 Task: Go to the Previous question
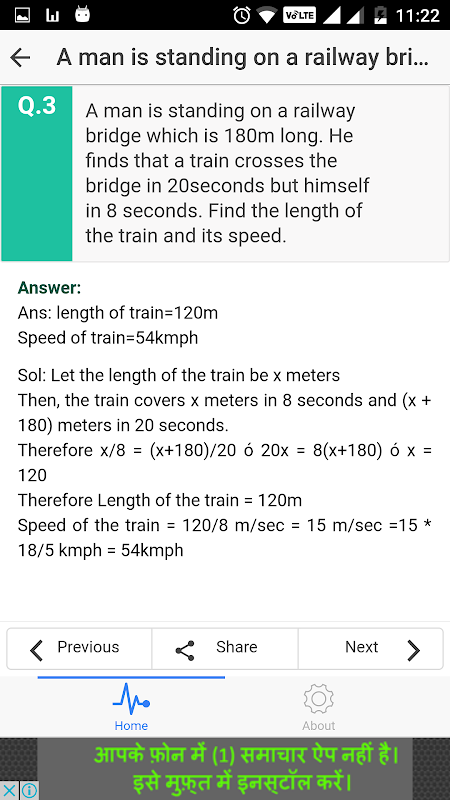pos(79,648)
